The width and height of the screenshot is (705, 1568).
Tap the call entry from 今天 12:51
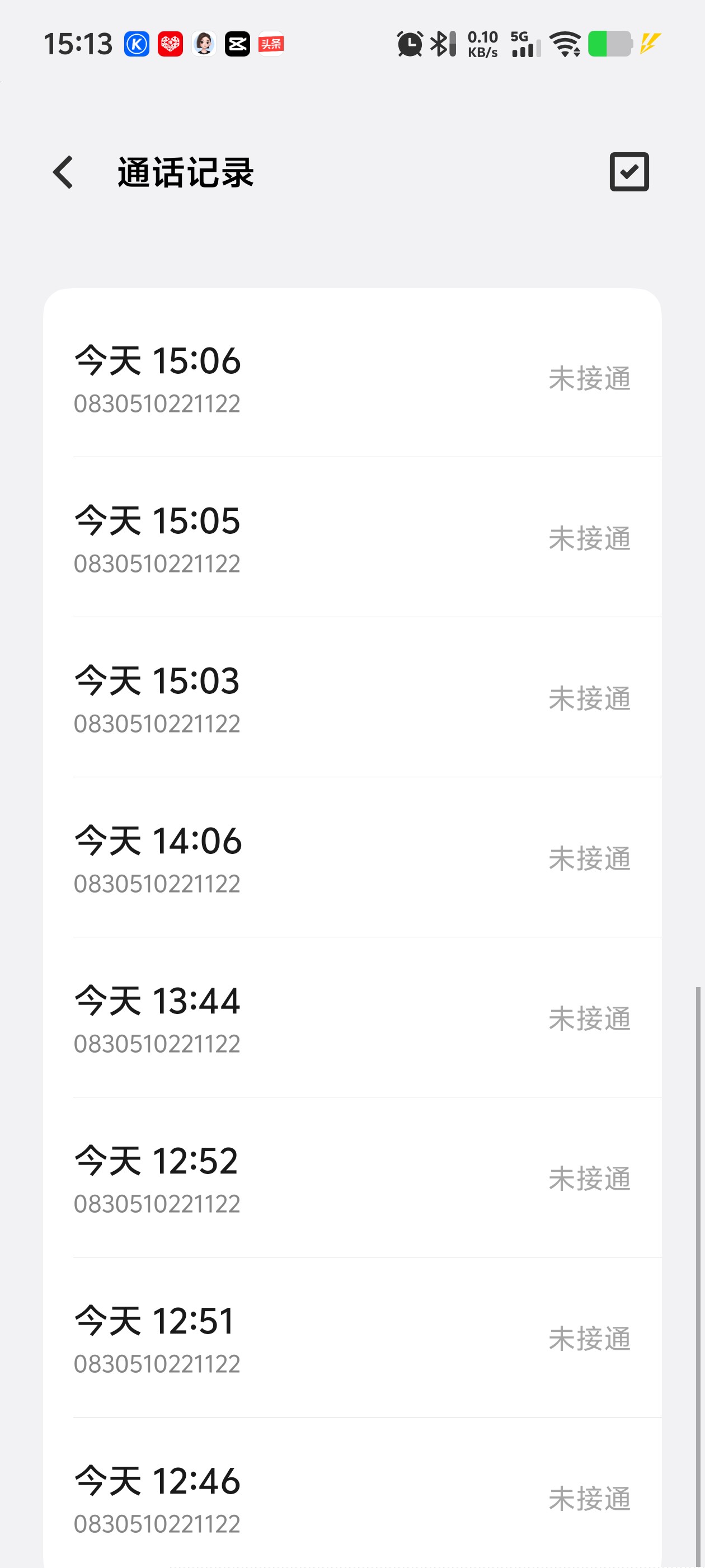[x=352, y=1339]
